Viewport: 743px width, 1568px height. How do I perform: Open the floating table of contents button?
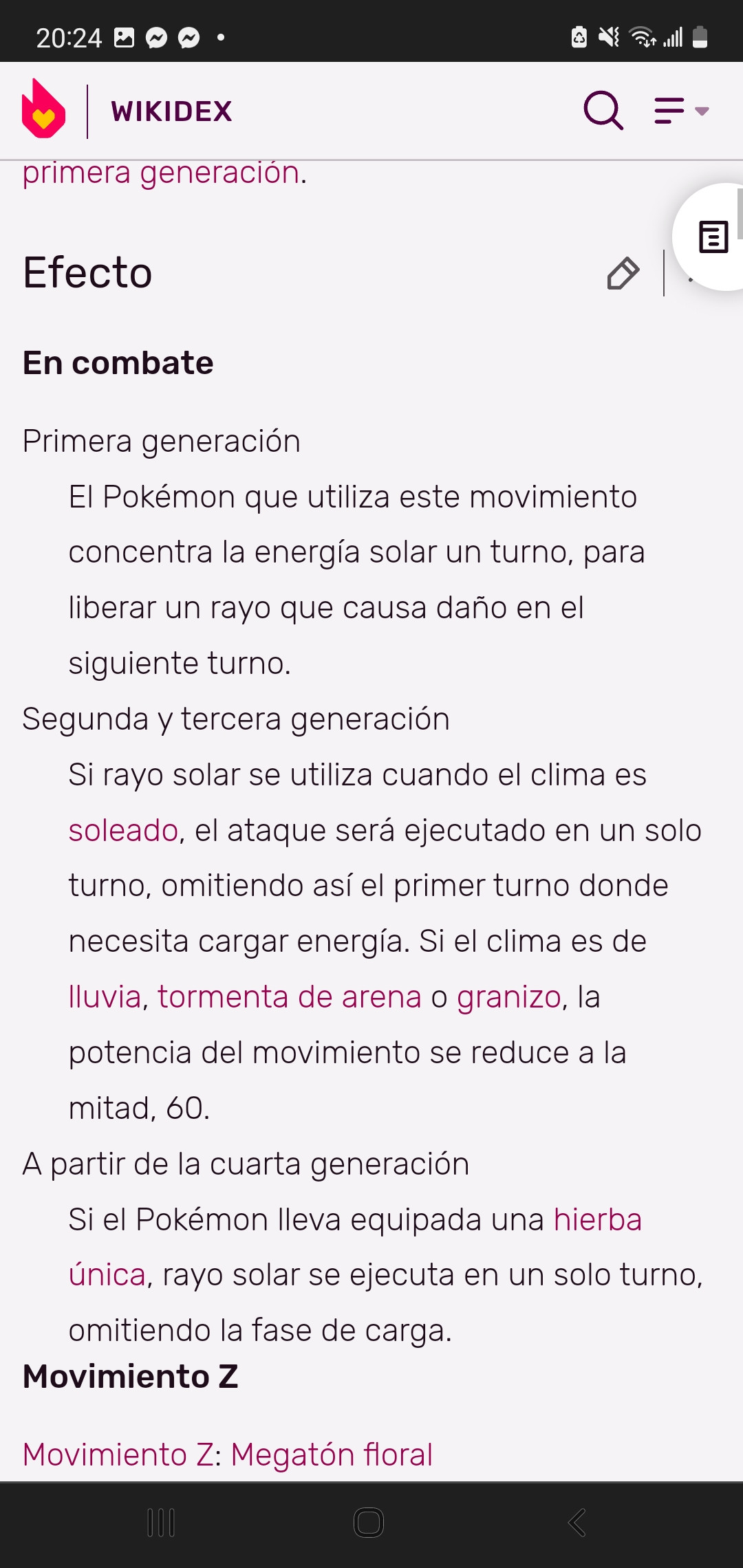click(713, 237)
